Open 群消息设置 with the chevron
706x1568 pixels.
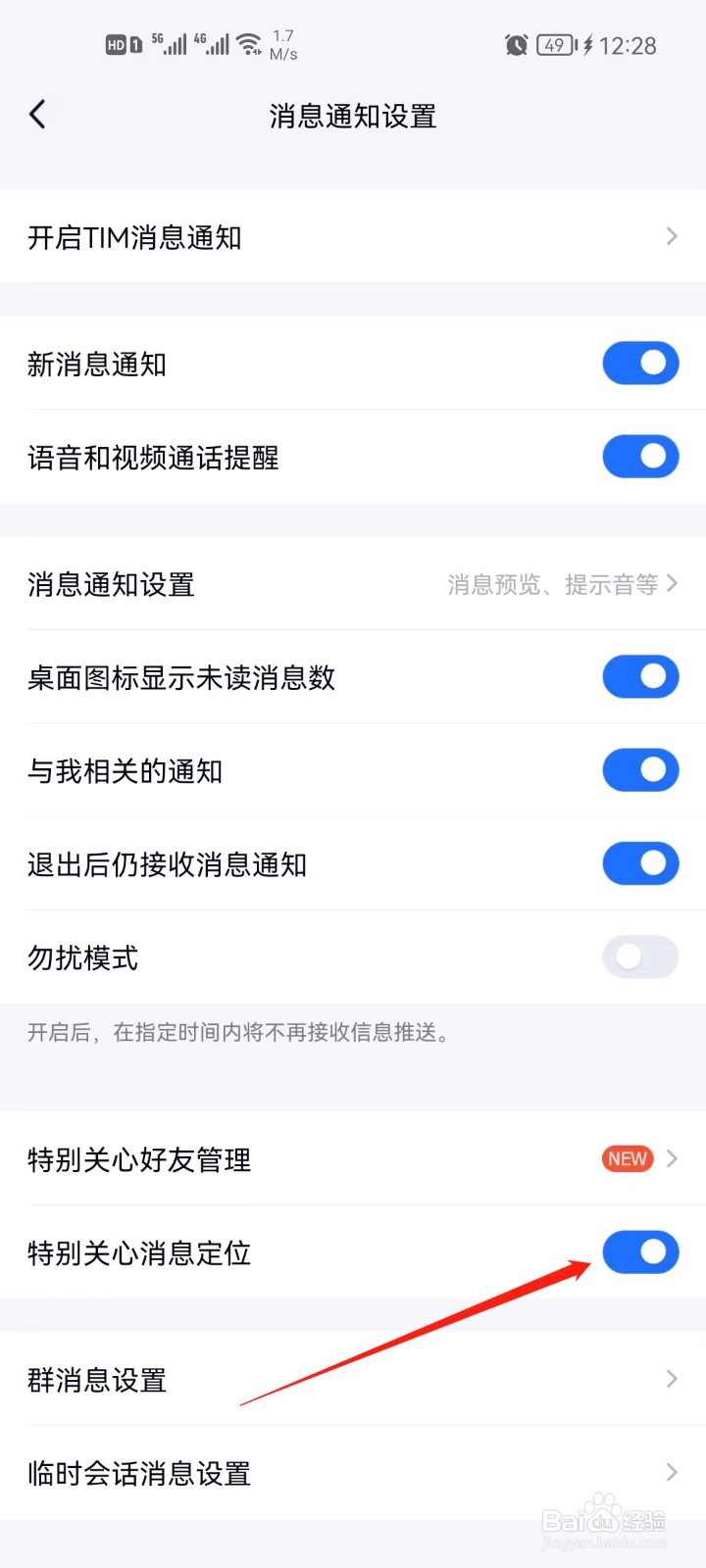click(672, 1380)
